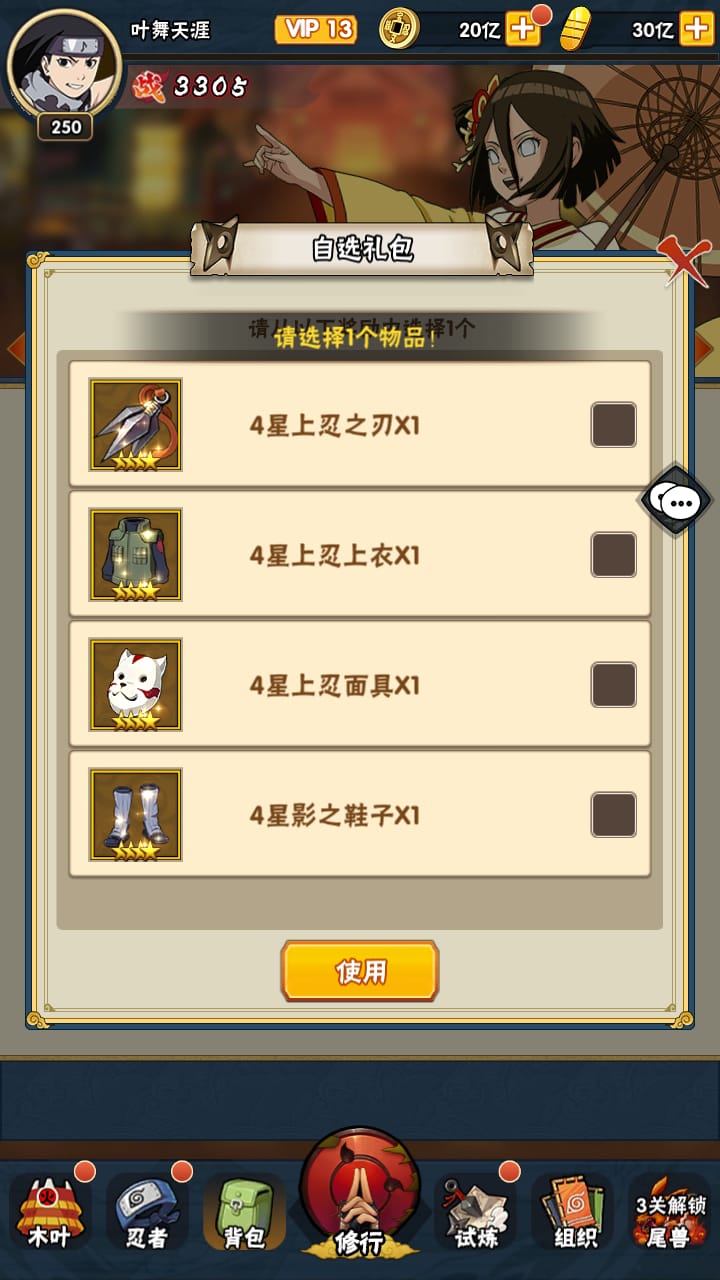Image resolution: width=720 pixels, height=1280 pixels.
Task: Tap the 使用 button
Action: click(360, 971)
